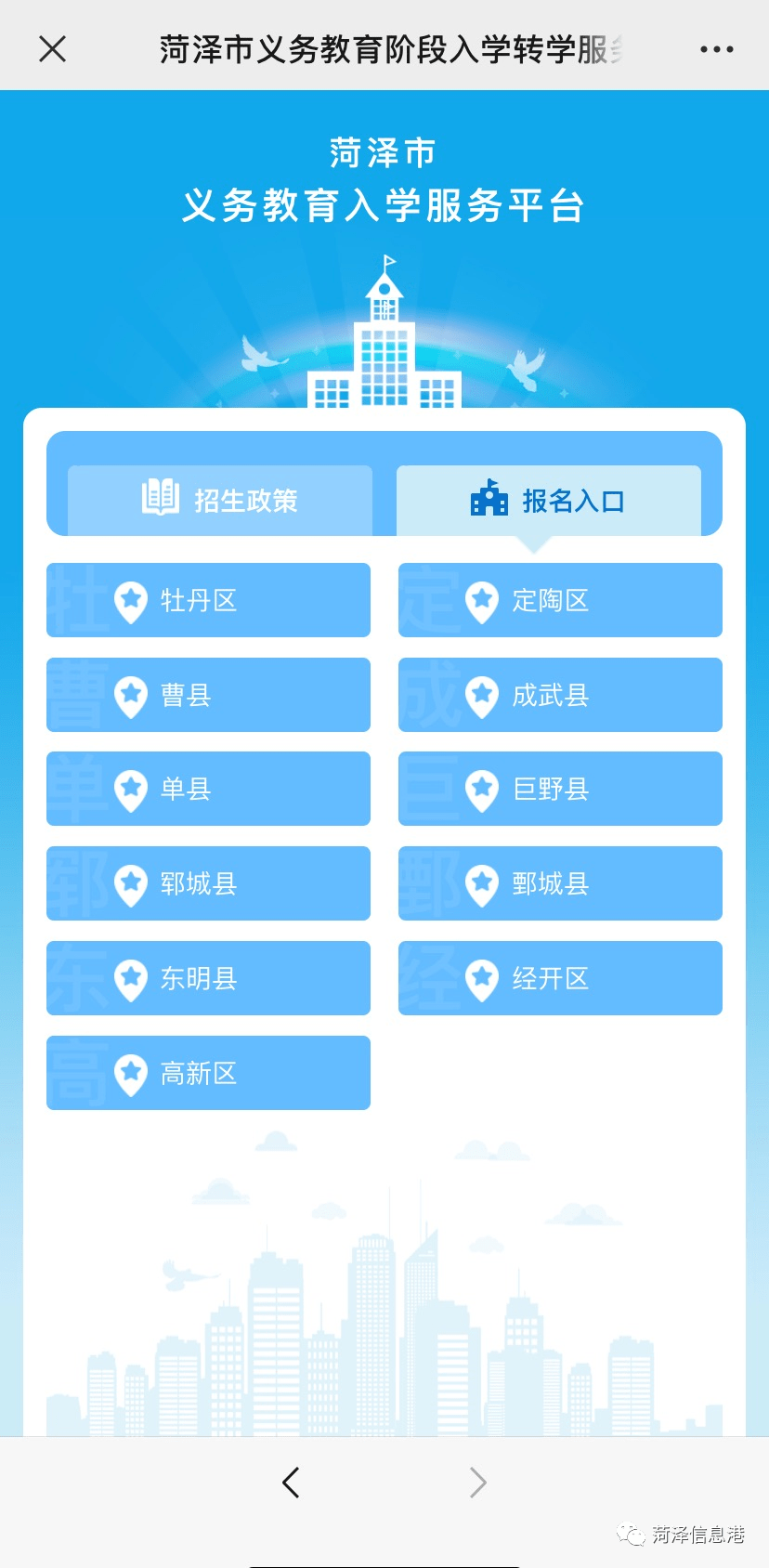Open the 经开区 entry
Viewport: 769px width, 1568px height.
click(x=560, y=978)
